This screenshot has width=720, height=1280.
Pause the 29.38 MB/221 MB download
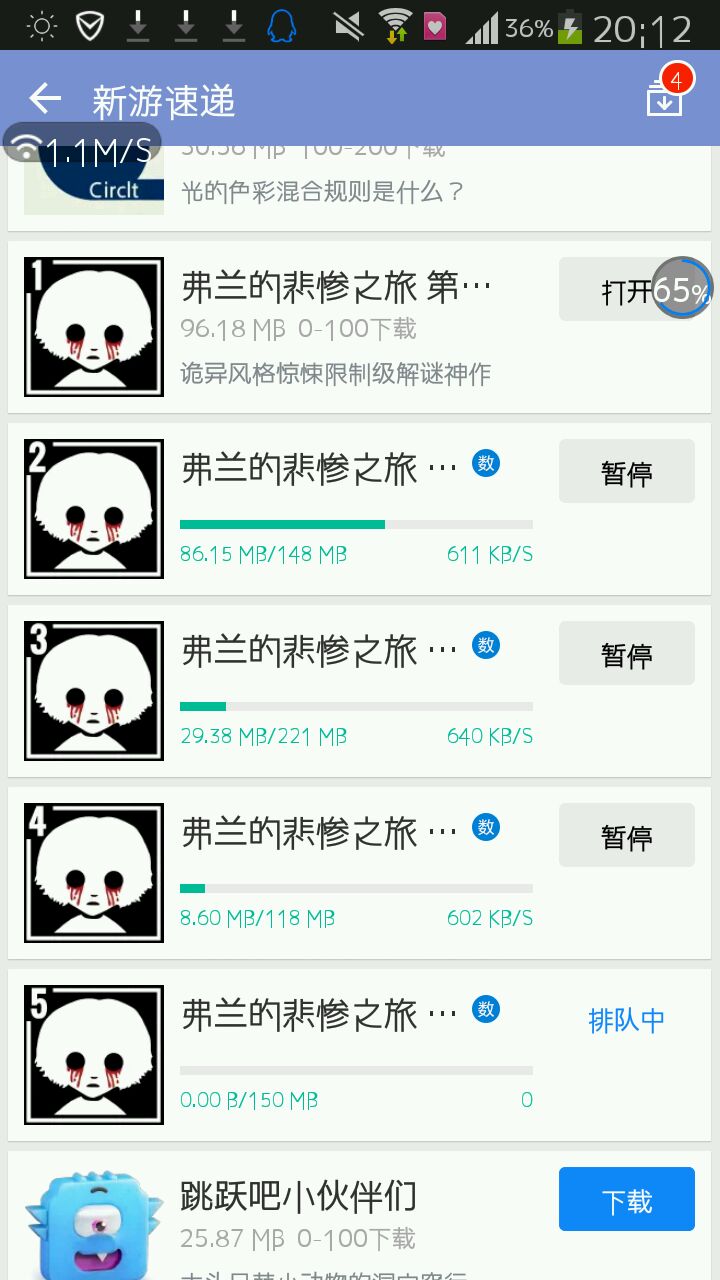(x=626, y=654)
